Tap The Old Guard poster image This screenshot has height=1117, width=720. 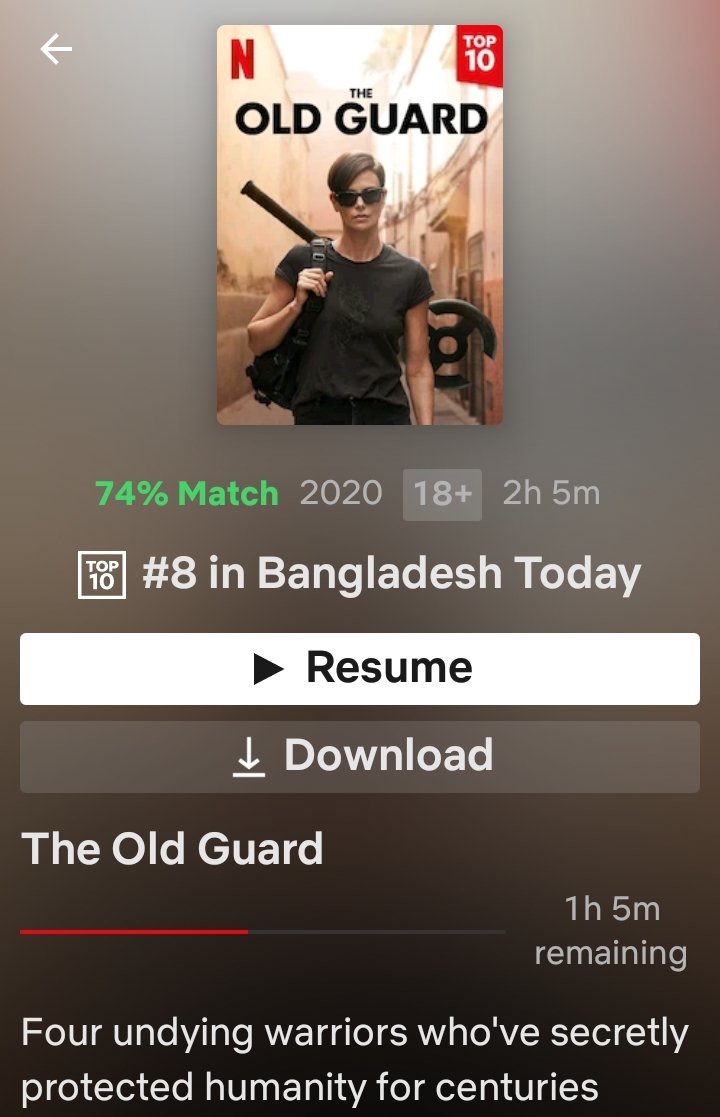360,225
